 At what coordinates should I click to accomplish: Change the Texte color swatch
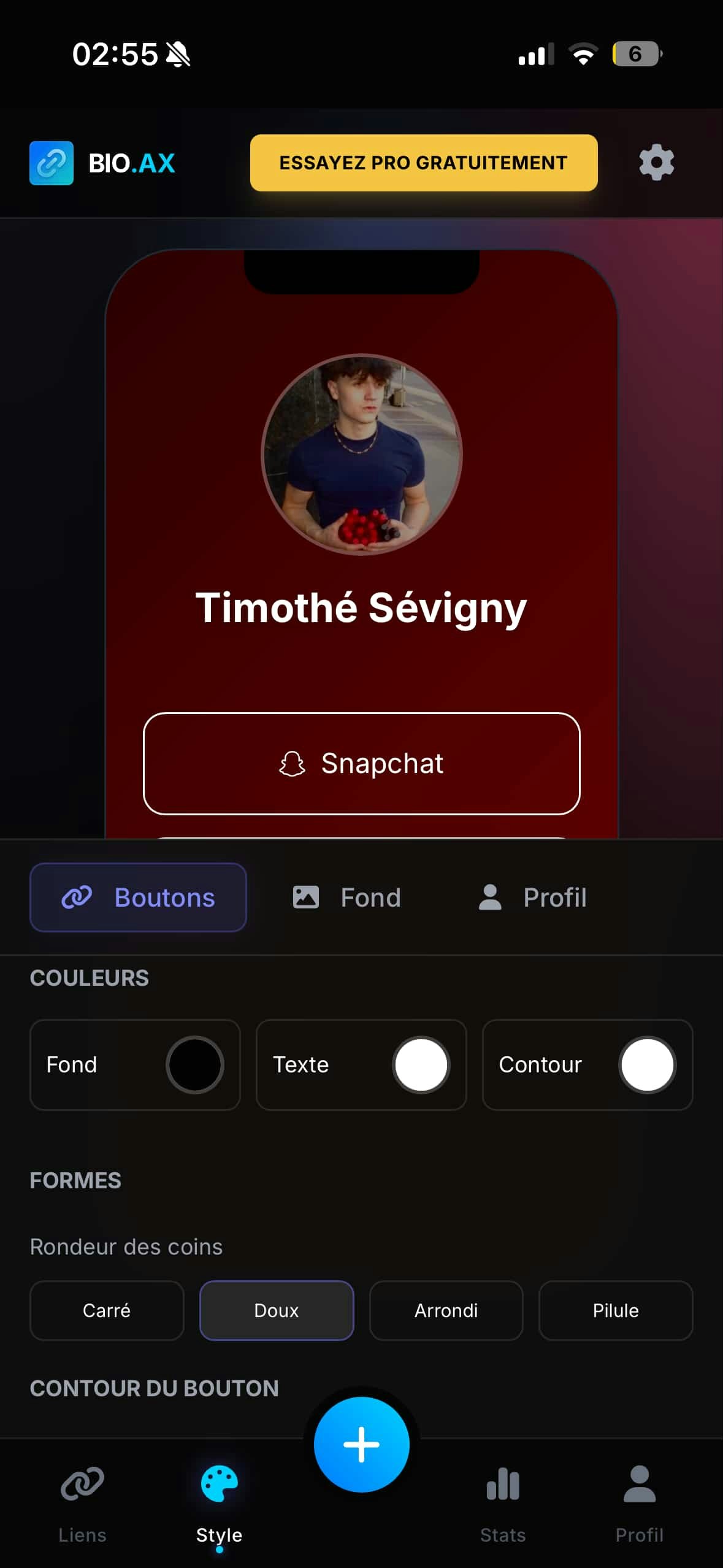(421, 1064)
